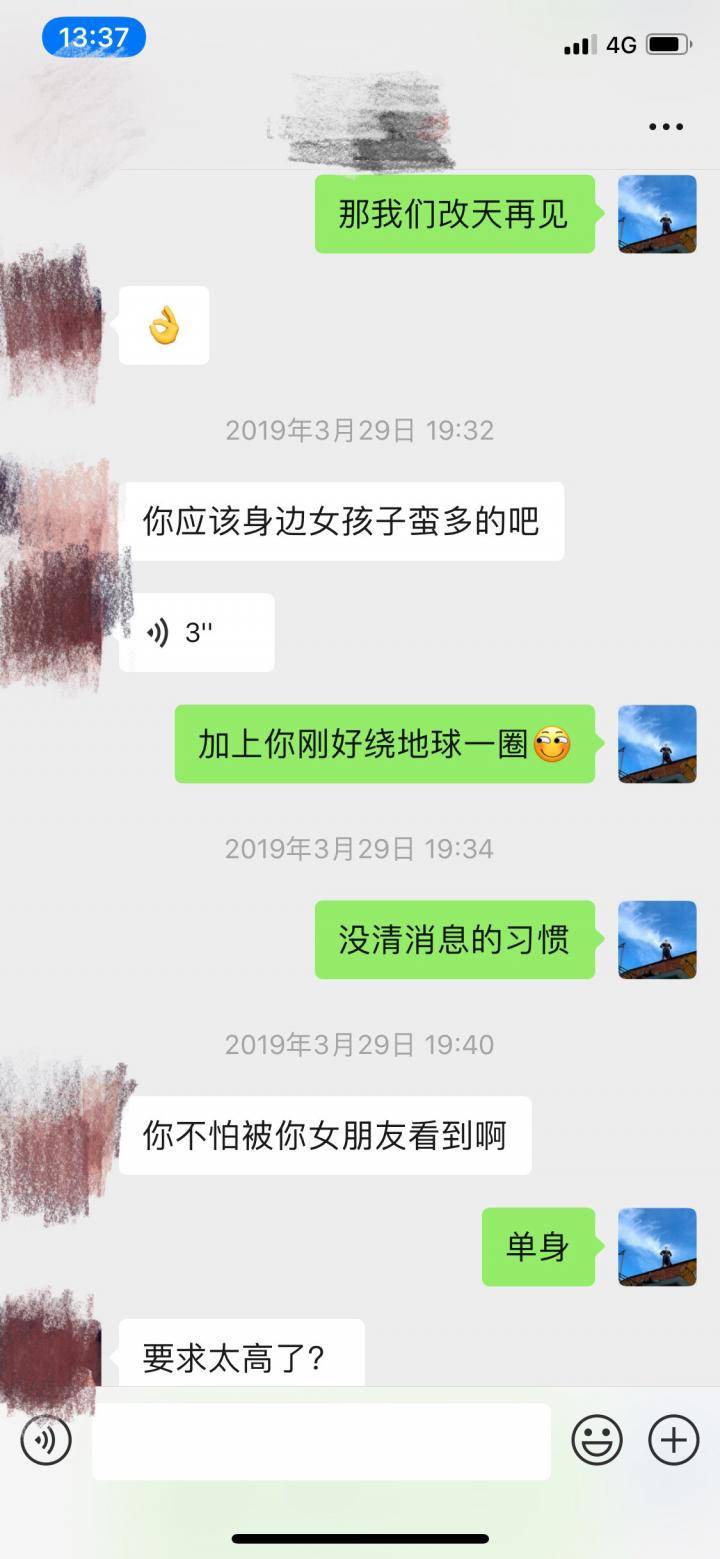Play the 3-second voice message

click(196, 631)
